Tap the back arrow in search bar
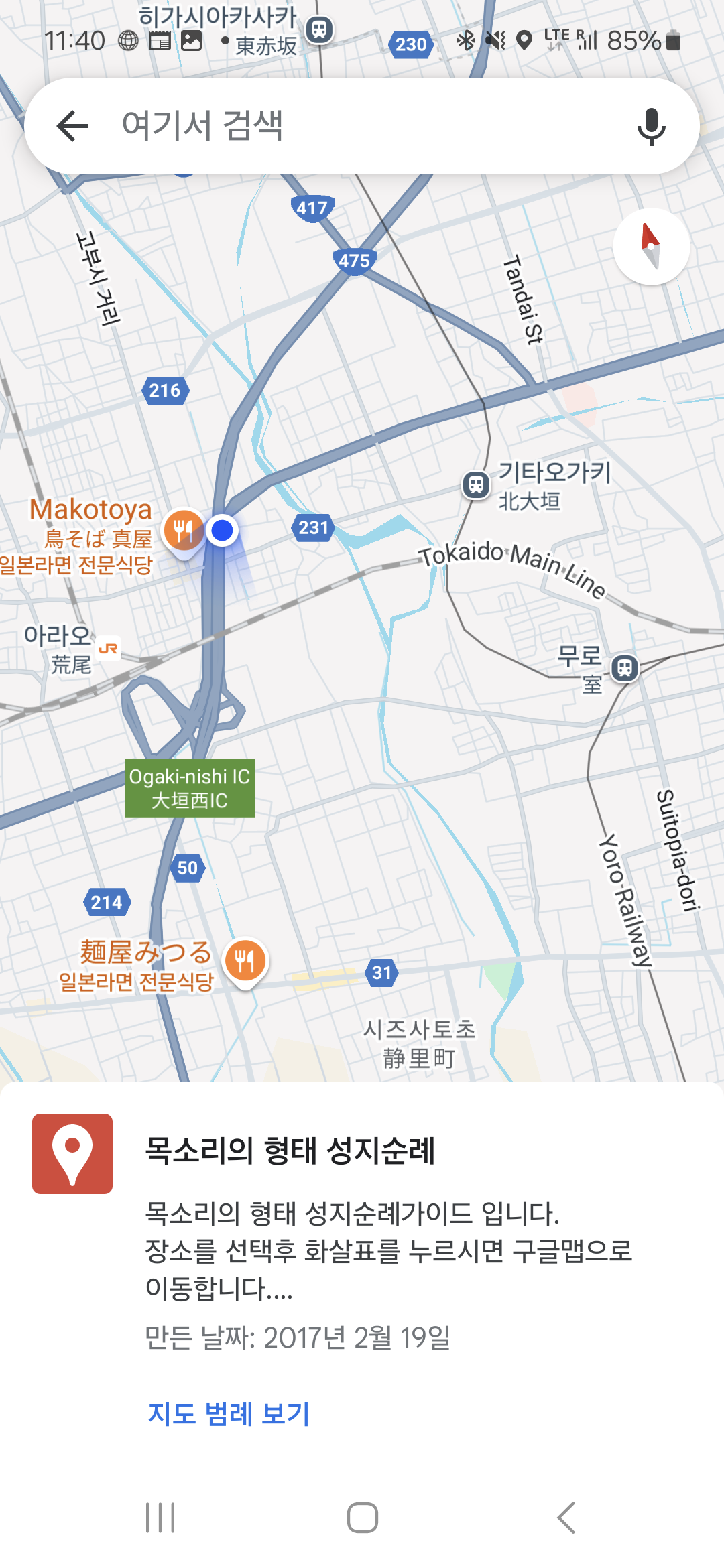724x1568 pixels. [x=72, y=126]
